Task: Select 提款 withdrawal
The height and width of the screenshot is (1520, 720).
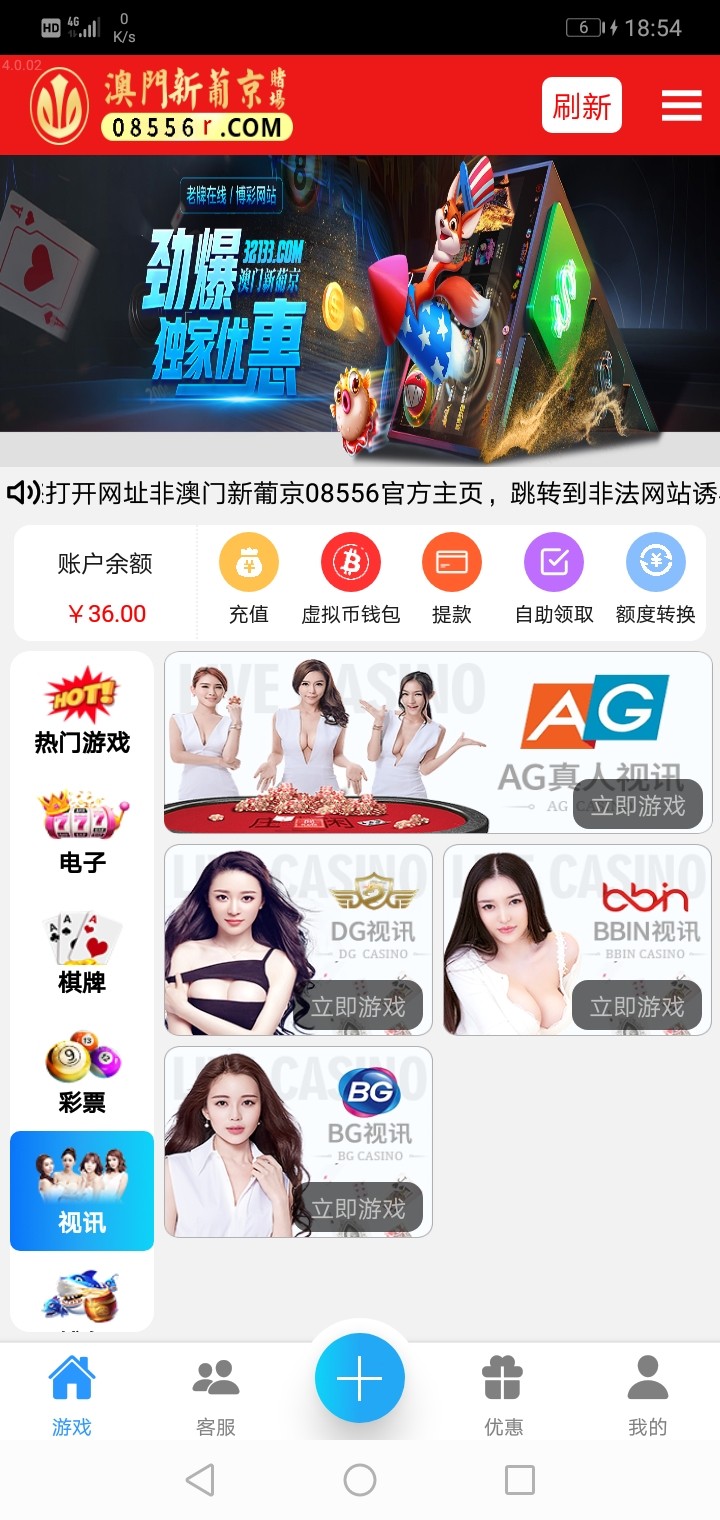Action: (x=451, y=580)
